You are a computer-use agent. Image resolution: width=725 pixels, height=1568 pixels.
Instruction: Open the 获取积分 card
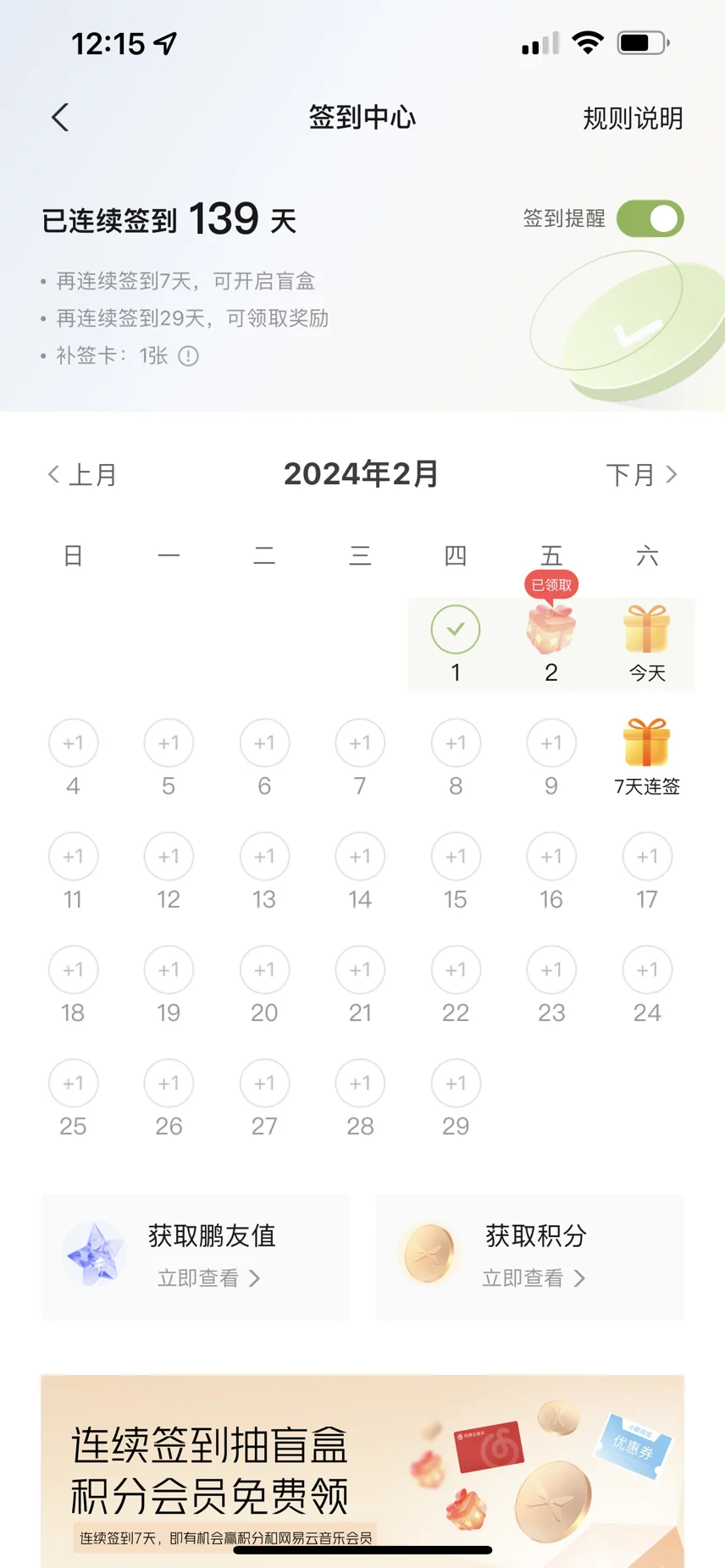coord(529,1256)
